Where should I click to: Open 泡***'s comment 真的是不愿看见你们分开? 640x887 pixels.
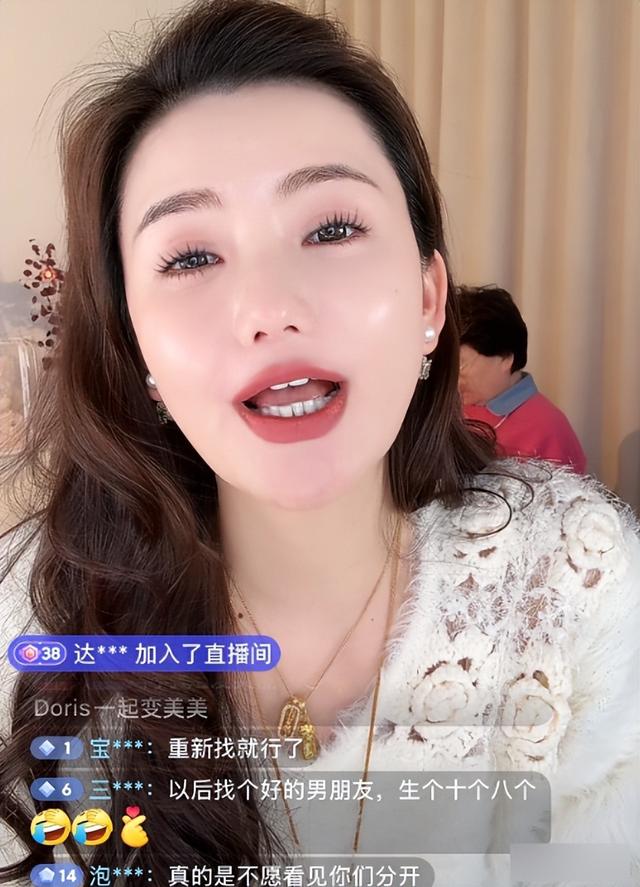(230, 874)
